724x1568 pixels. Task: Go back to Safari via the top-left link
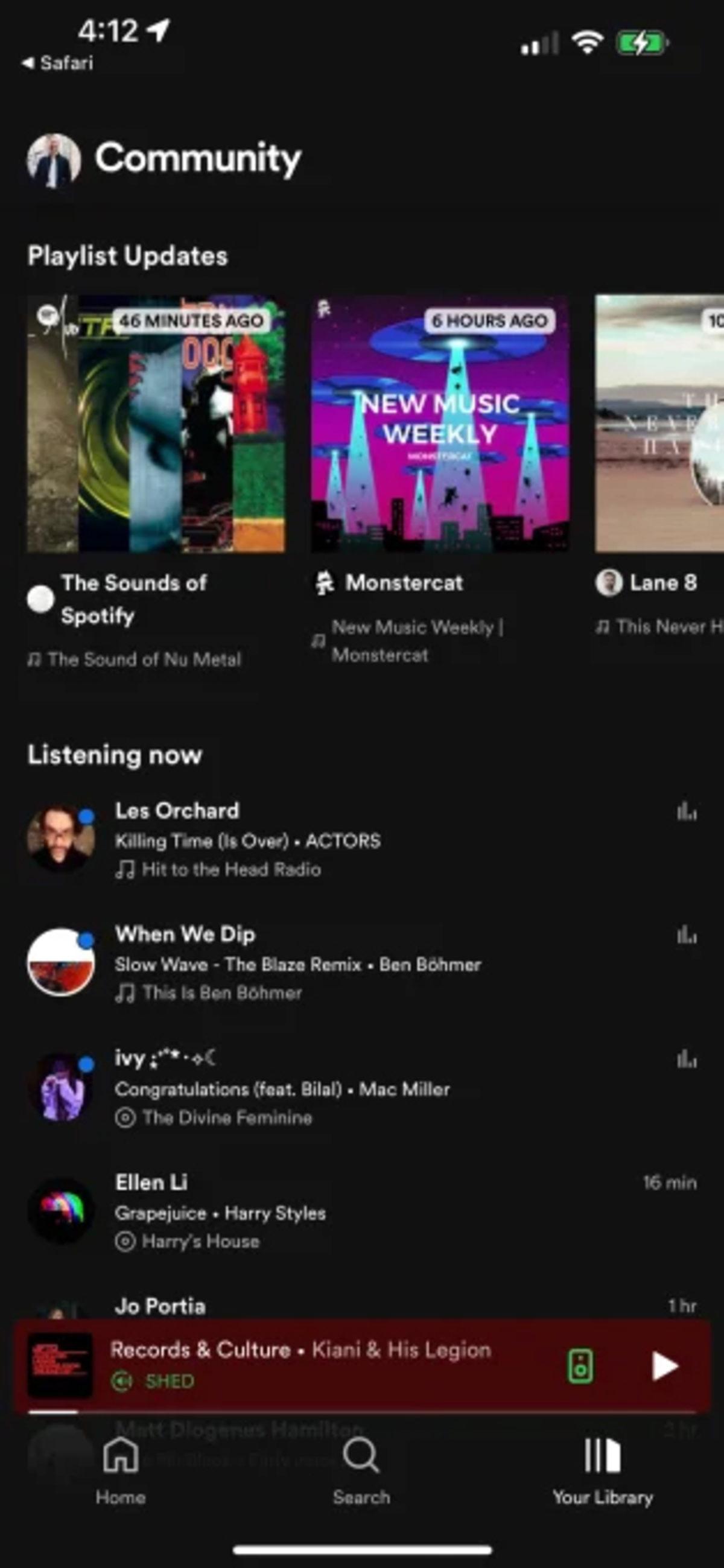point(55,62)
